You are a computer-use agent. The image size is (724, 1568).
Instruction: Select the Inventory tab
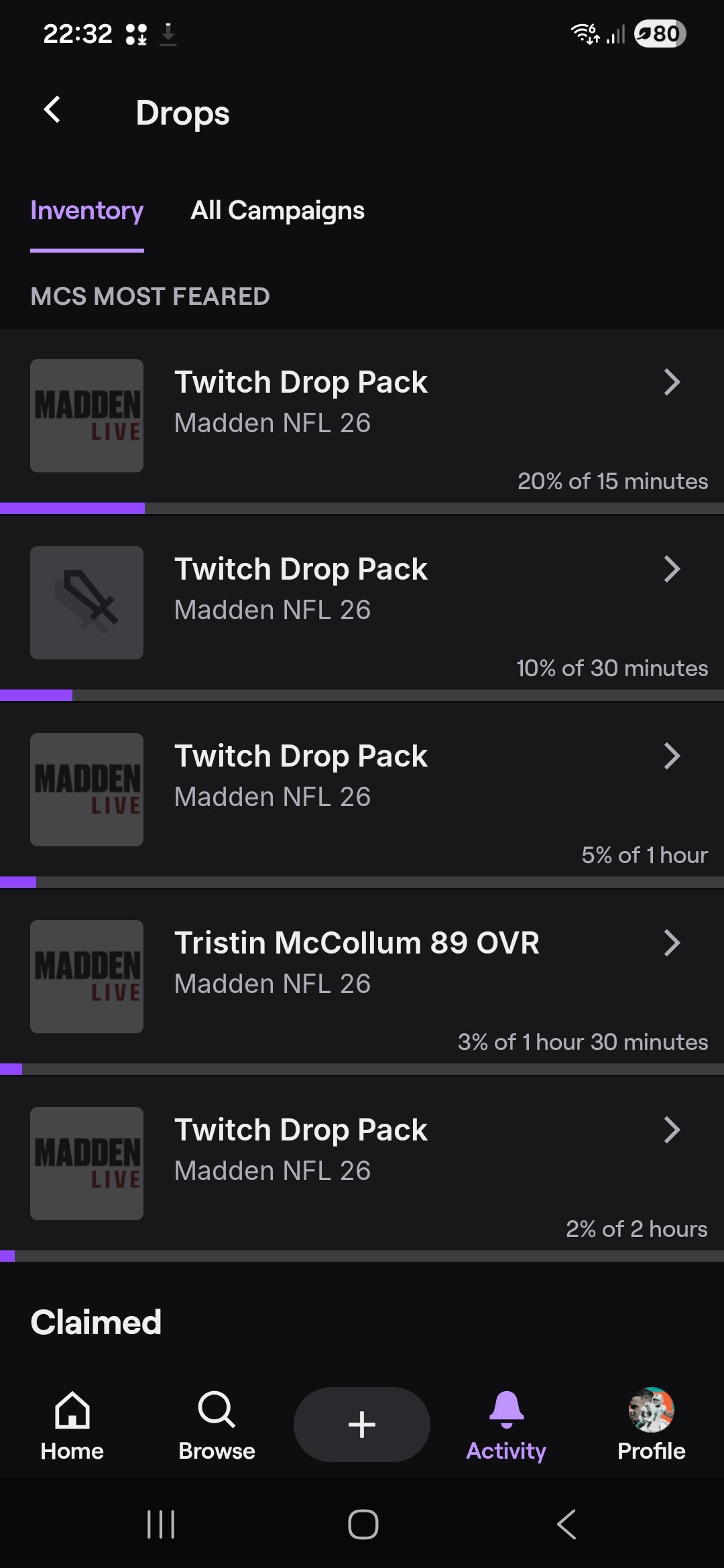pyautogui.click(x=87, y=211)
